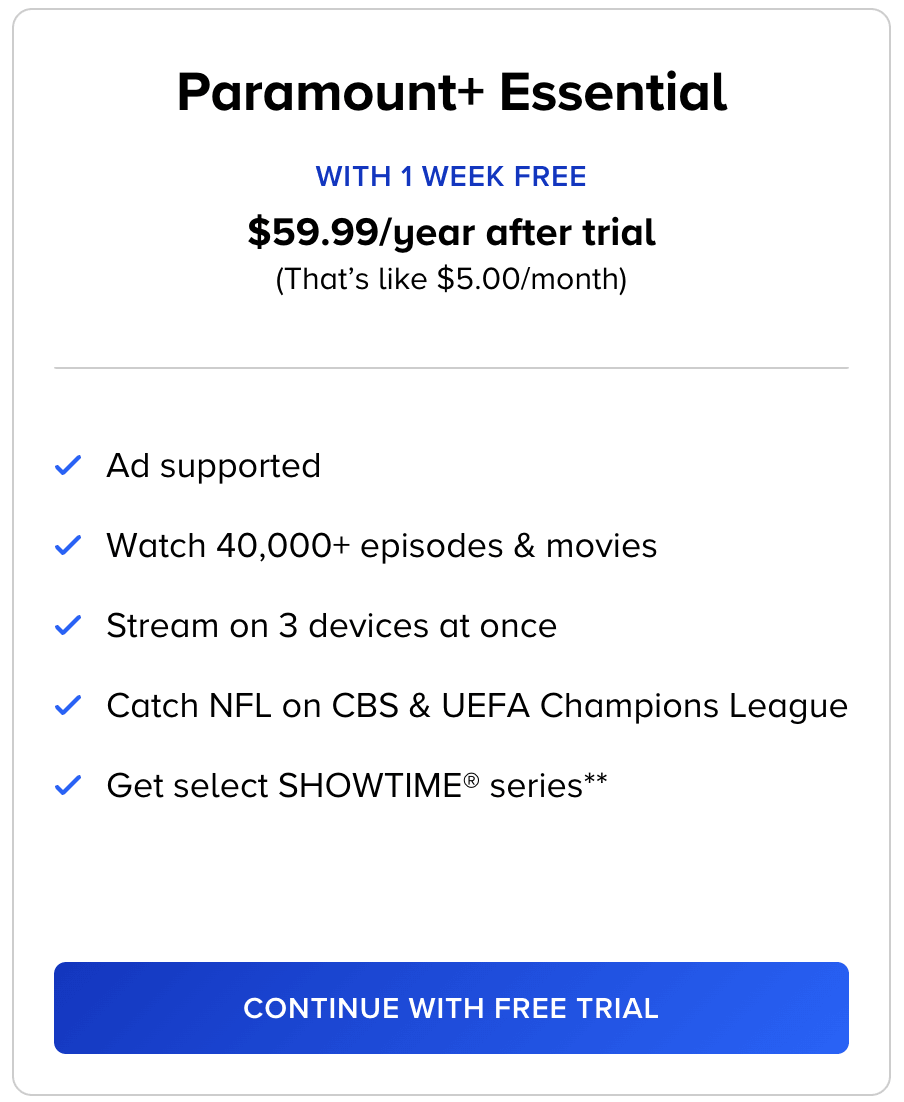Click the checkmark beside Catch NFL on CBS

67,704
